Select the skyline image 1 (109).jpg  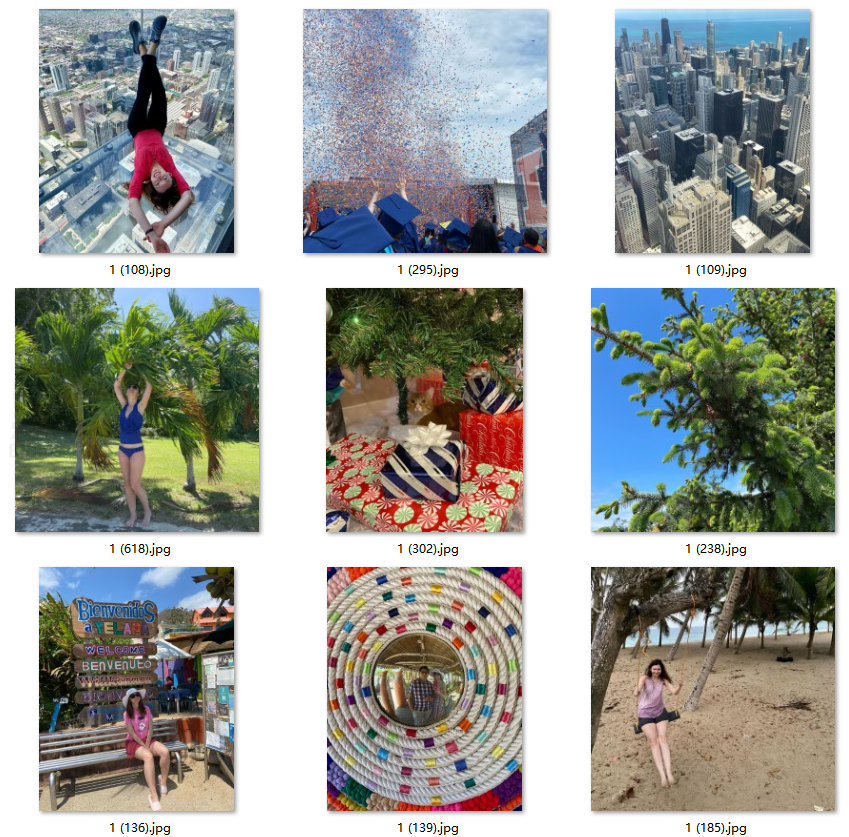point(712,131)
